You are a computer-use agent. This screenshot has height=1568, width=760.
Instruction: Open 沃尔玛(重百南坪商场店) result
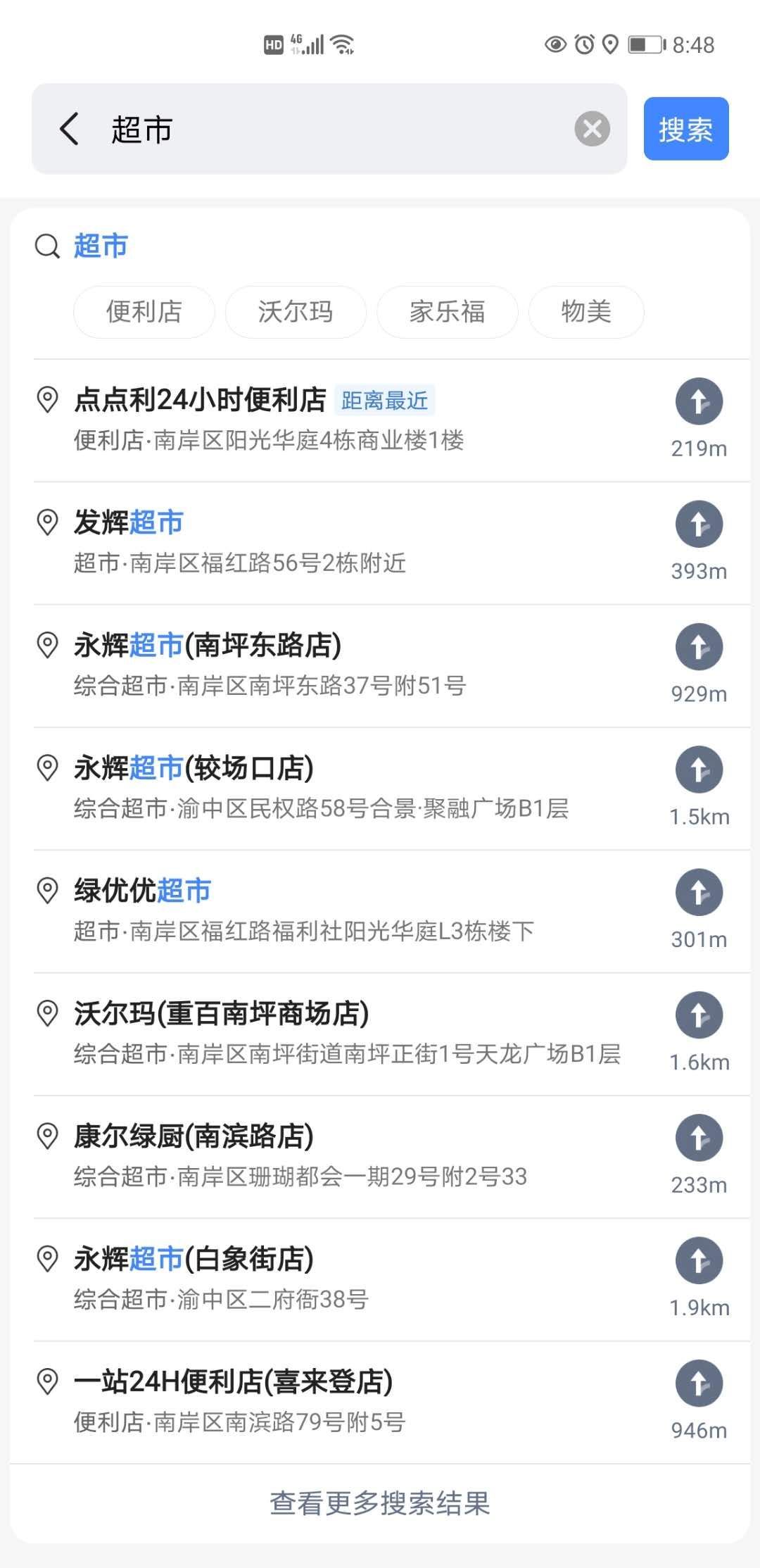(345, 1034)
